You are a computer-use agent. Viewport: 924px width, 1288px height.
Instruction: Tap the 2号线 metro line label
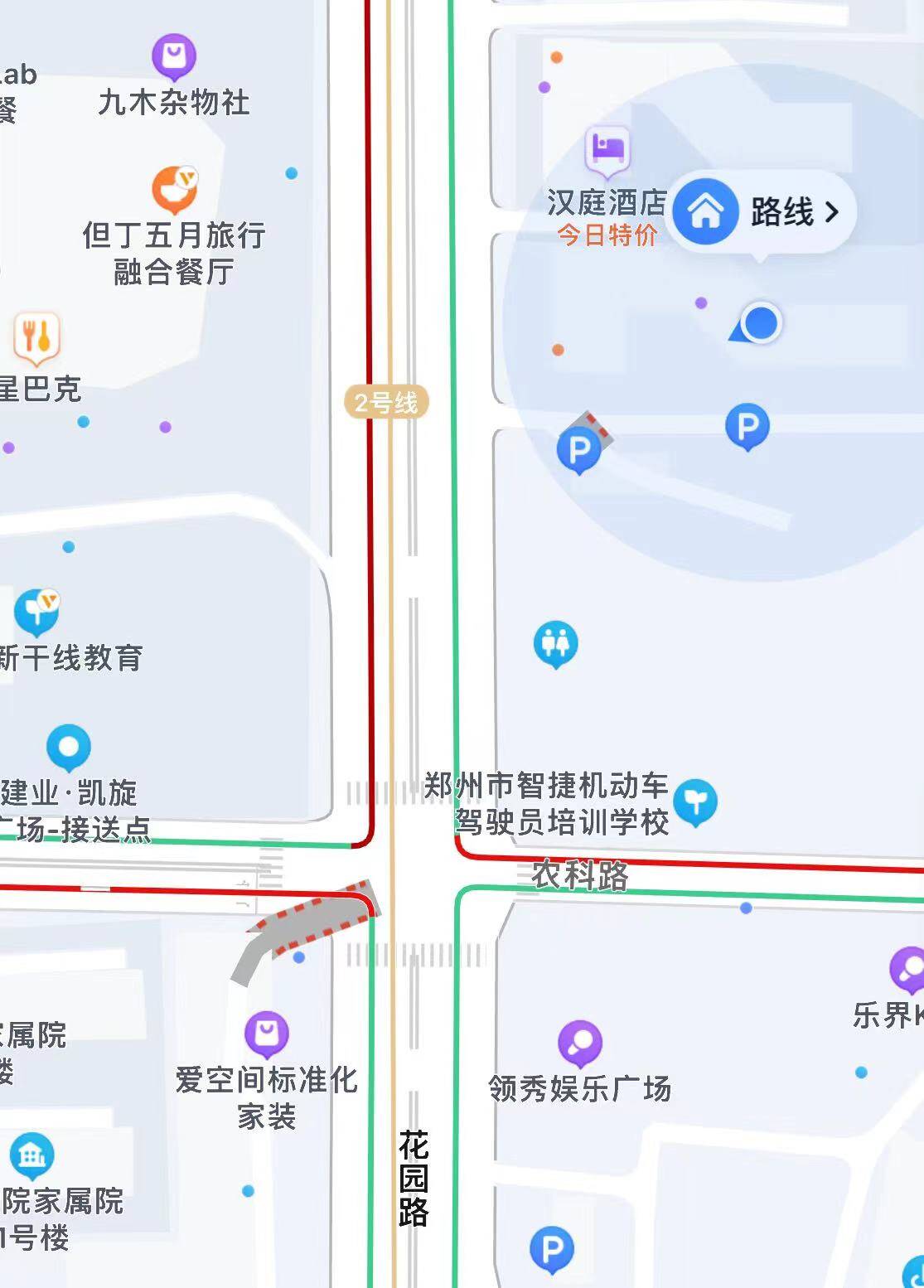tap(386, 403)
